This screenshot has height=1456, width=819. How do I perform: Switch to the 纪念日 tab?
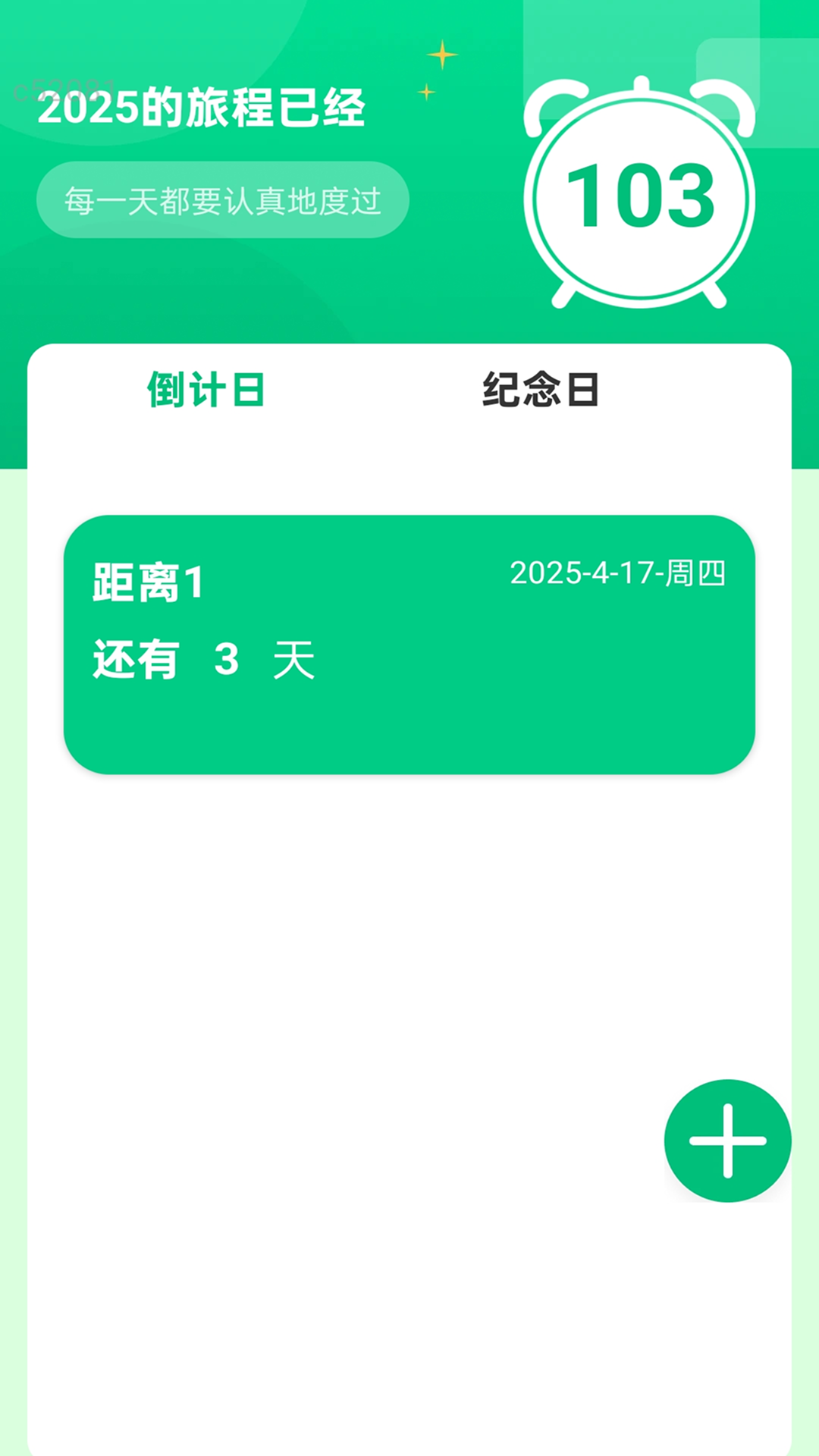pos(540,389)
